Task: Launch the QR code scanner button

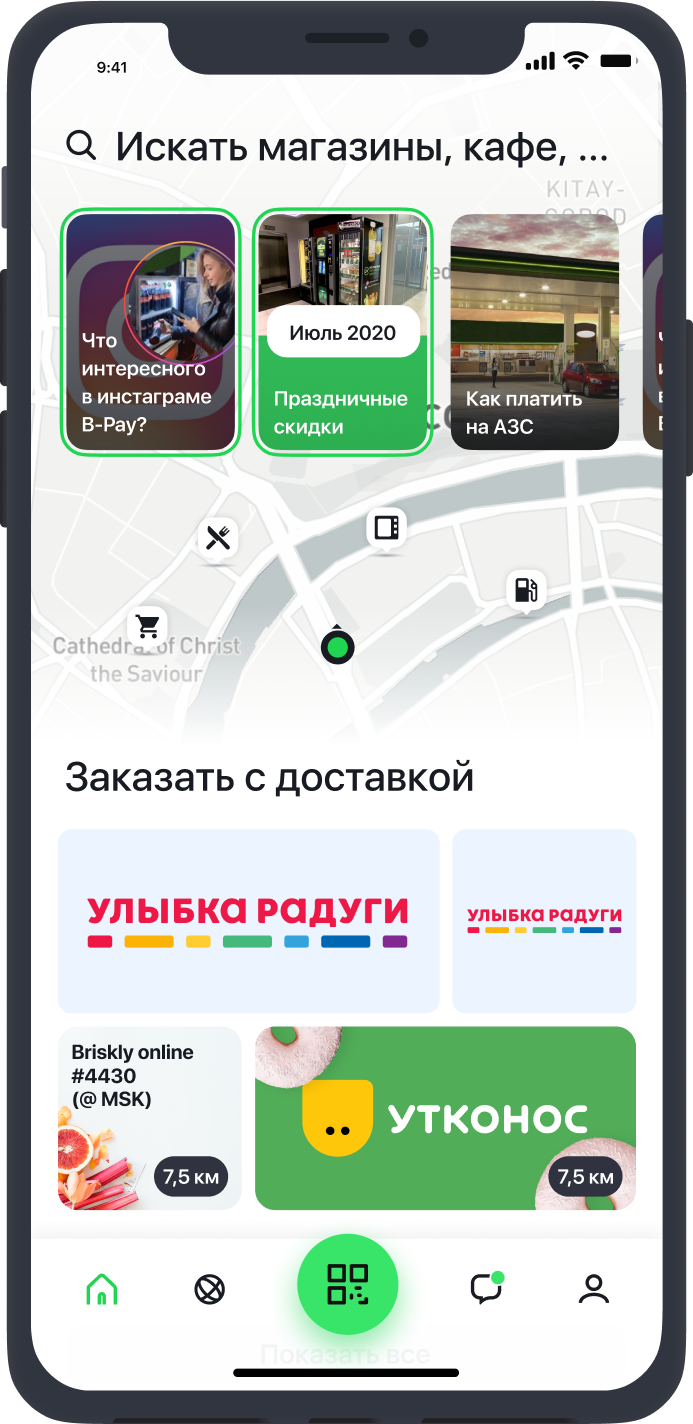Action: click(347, 1284)
